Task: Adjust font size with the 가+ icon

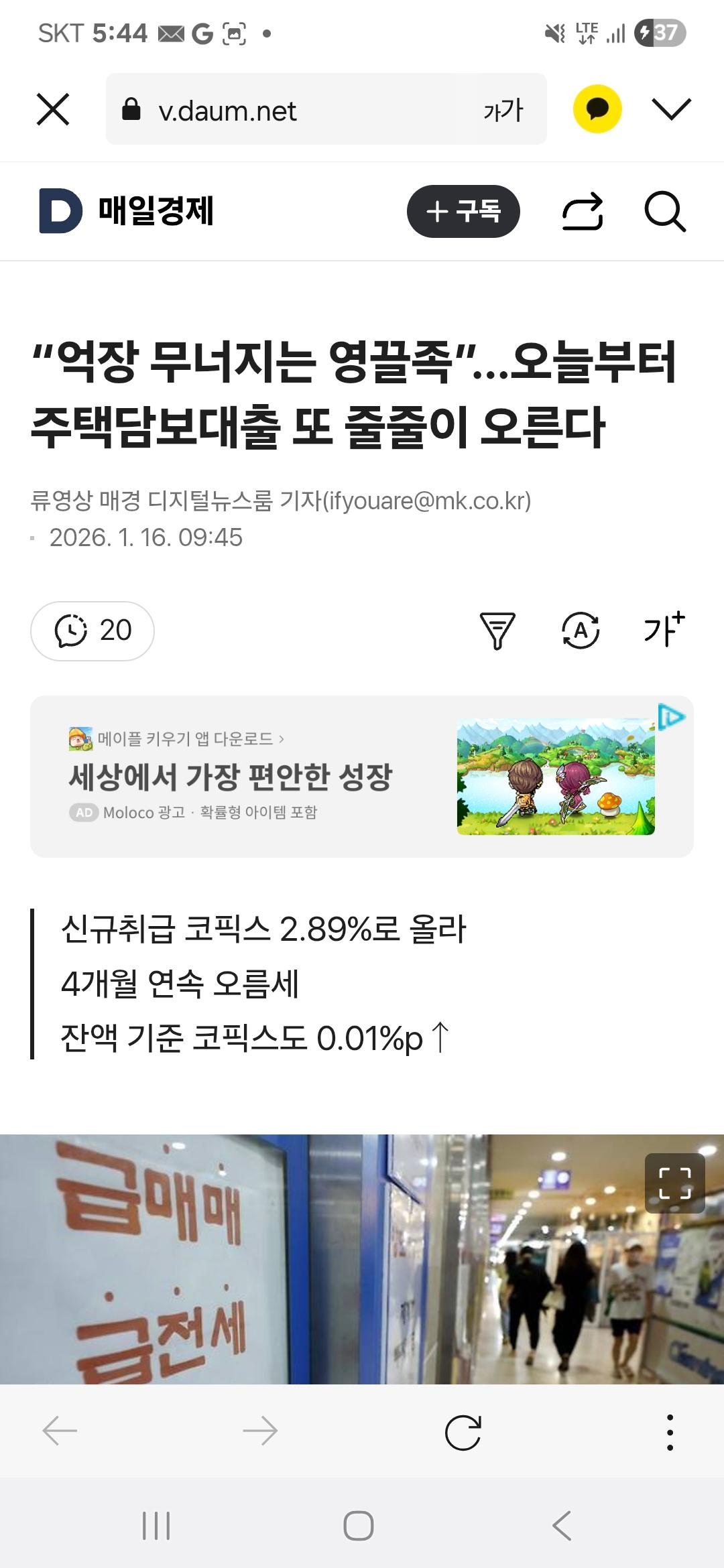Action: click(664, 629)
